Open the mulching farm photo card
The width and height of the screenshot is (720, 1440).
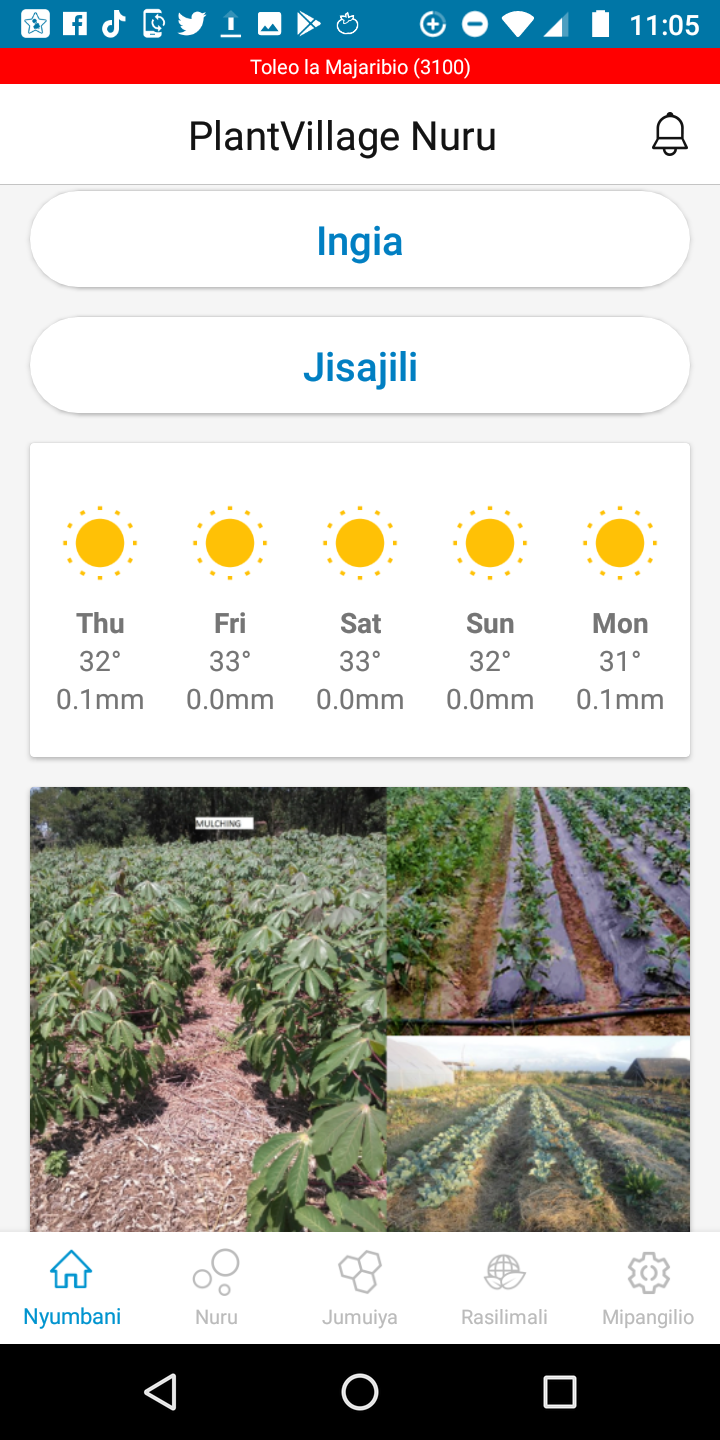[360, 1008]
